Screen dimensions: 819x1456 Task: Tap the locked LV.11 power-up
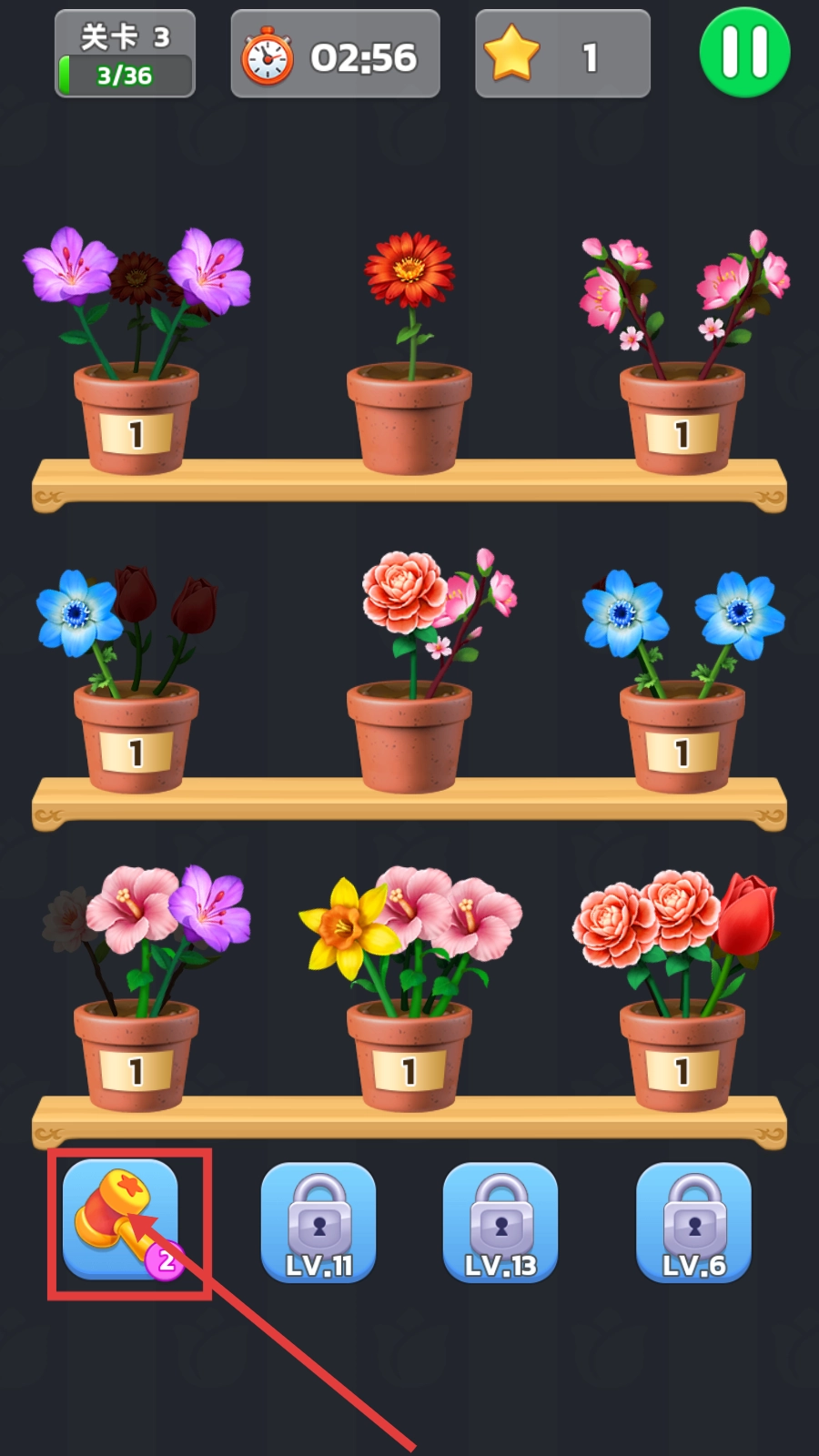pos(318,1222)
